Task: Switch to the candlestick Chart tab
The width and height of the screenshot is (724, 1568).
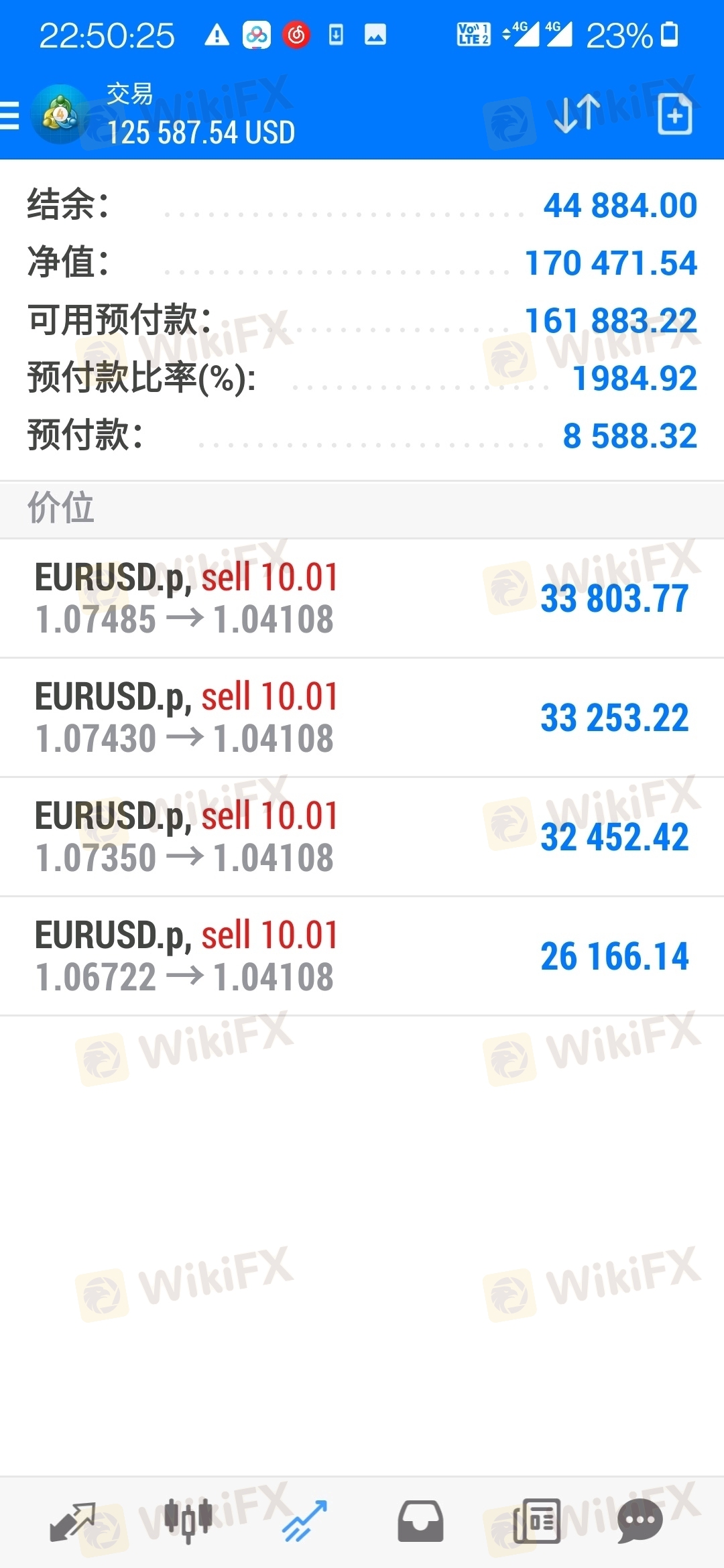Action: pos(188,1521)
